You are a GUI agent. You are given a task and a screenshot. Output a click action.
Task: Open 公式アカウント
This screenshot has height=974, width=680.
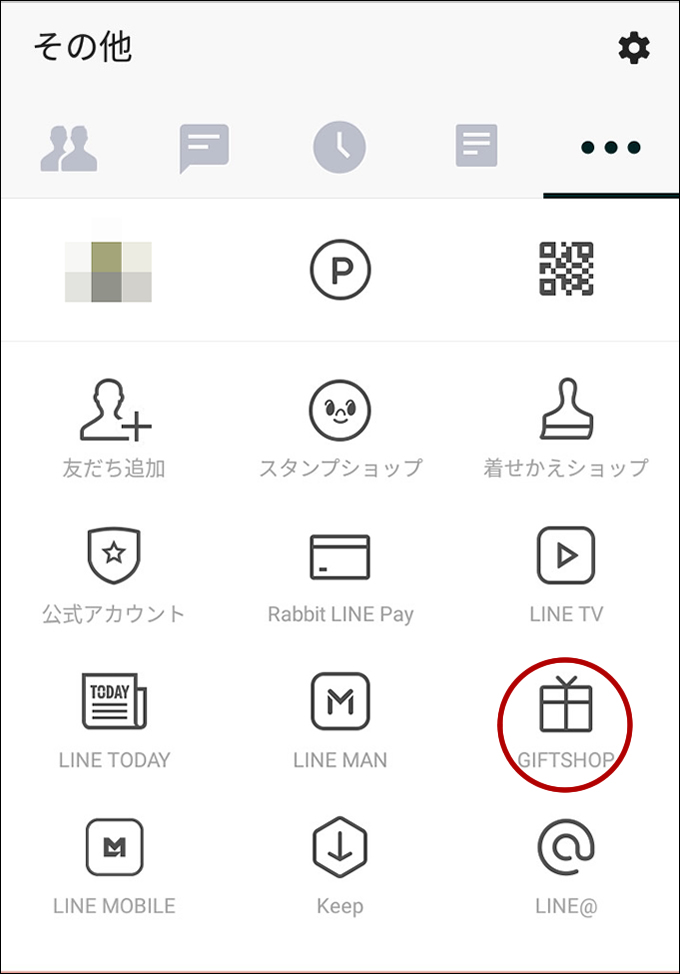coord(114,573)
